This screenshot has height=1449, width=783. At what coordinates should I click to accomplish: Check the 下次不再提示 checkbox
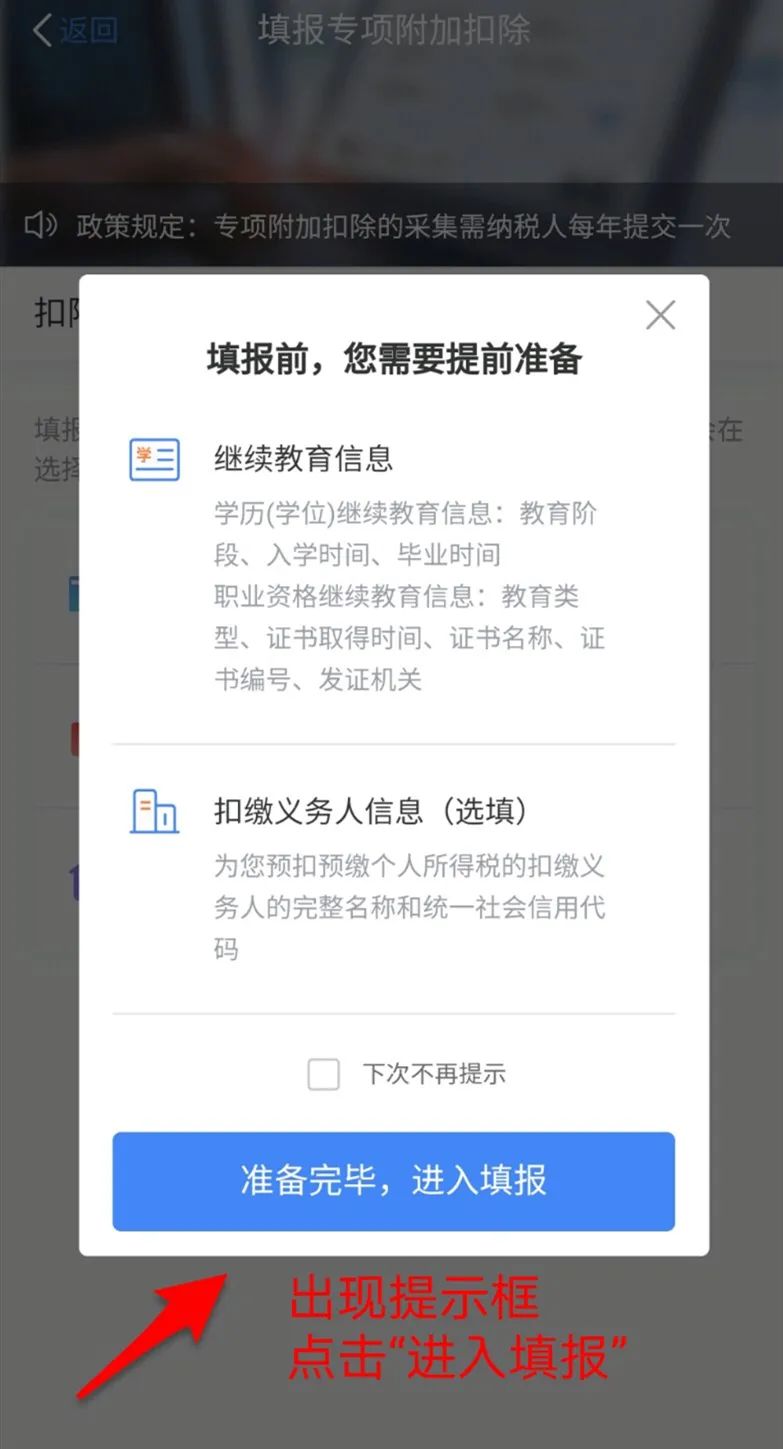pos(323,1074)
